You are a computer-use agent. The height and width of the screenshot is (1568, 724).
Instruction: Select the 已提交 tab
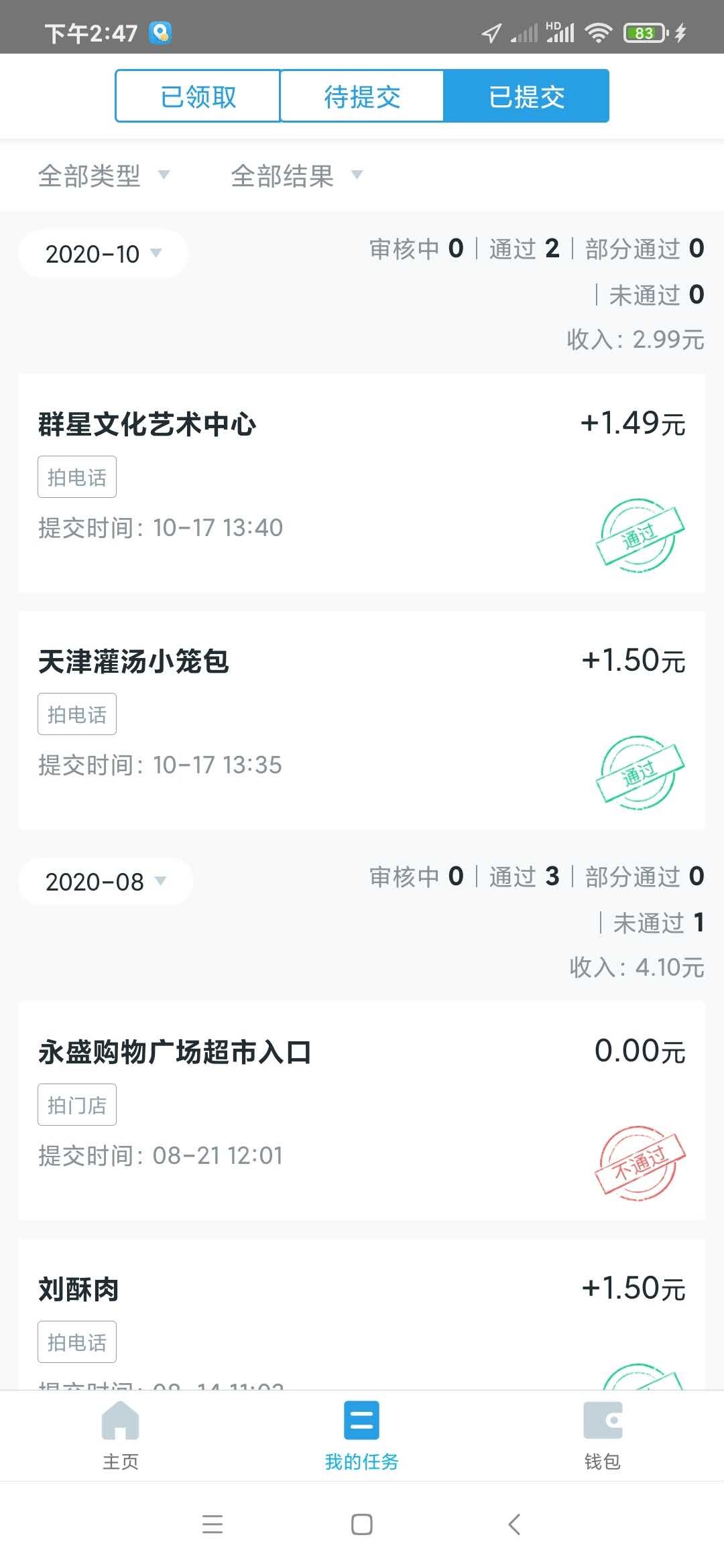[526, 96]
